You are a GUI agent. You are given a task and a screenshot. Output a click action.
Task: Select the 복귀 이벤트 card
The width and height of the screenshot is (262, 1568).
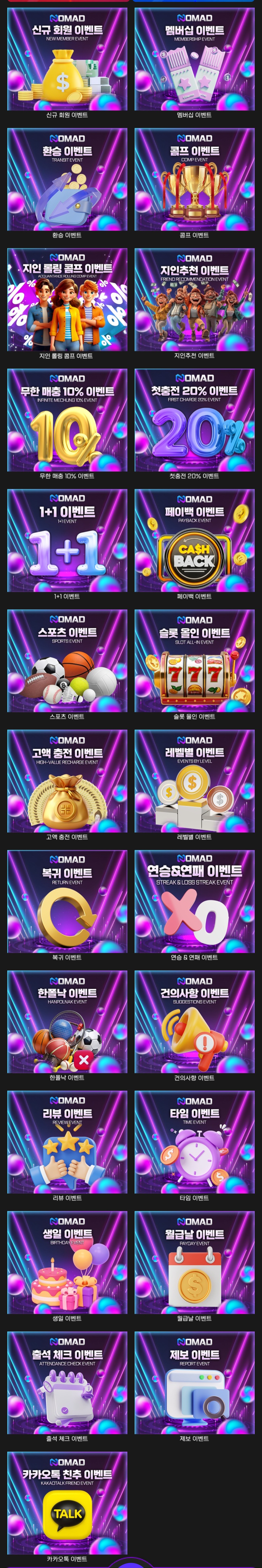(67, 902)
